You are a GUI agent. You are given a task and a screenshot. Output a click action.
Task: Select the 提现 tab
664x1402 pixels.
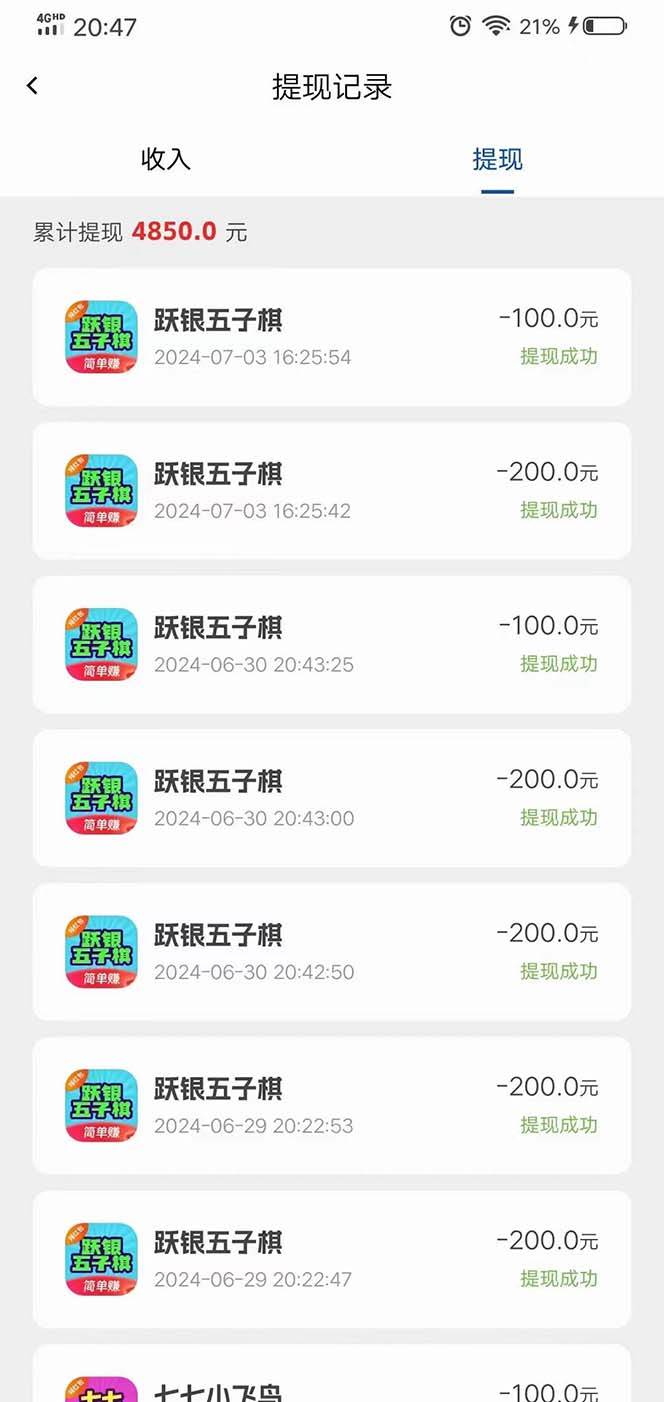(497, 159)
